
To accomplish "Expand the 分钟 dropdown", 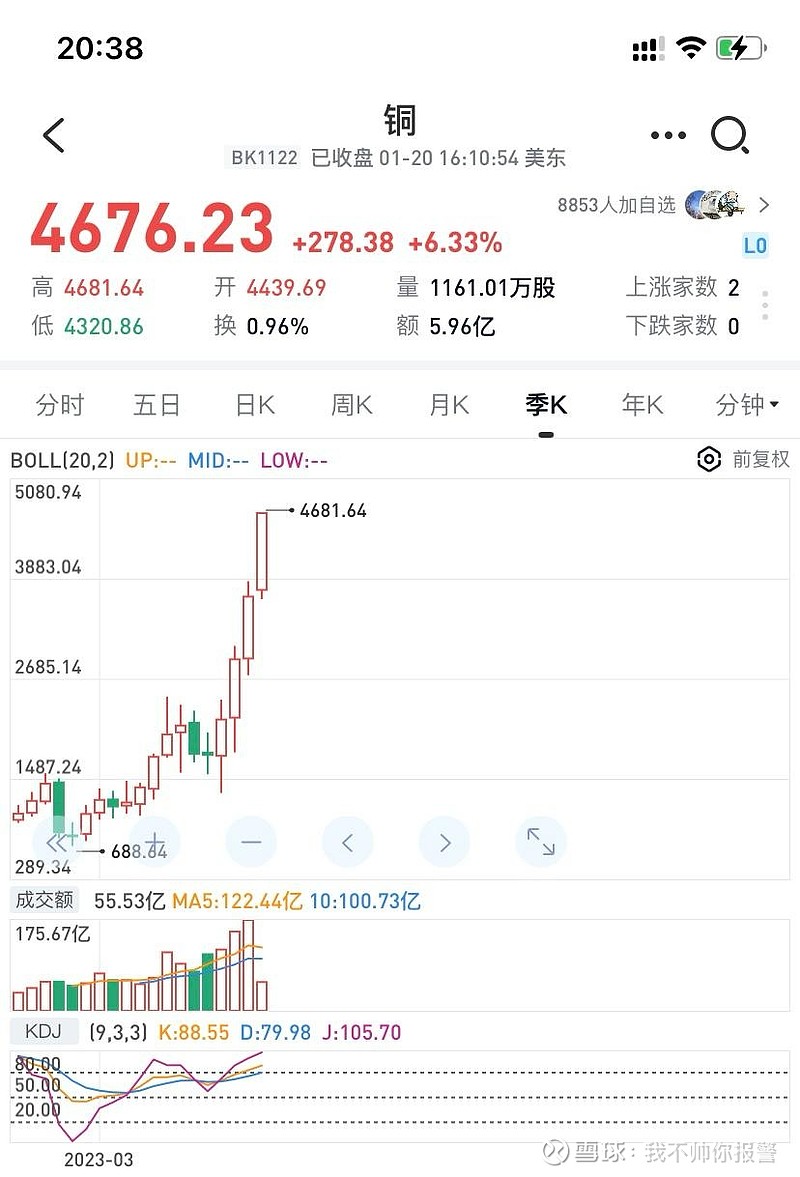I will pyautogui.click(x=747, y=405).
